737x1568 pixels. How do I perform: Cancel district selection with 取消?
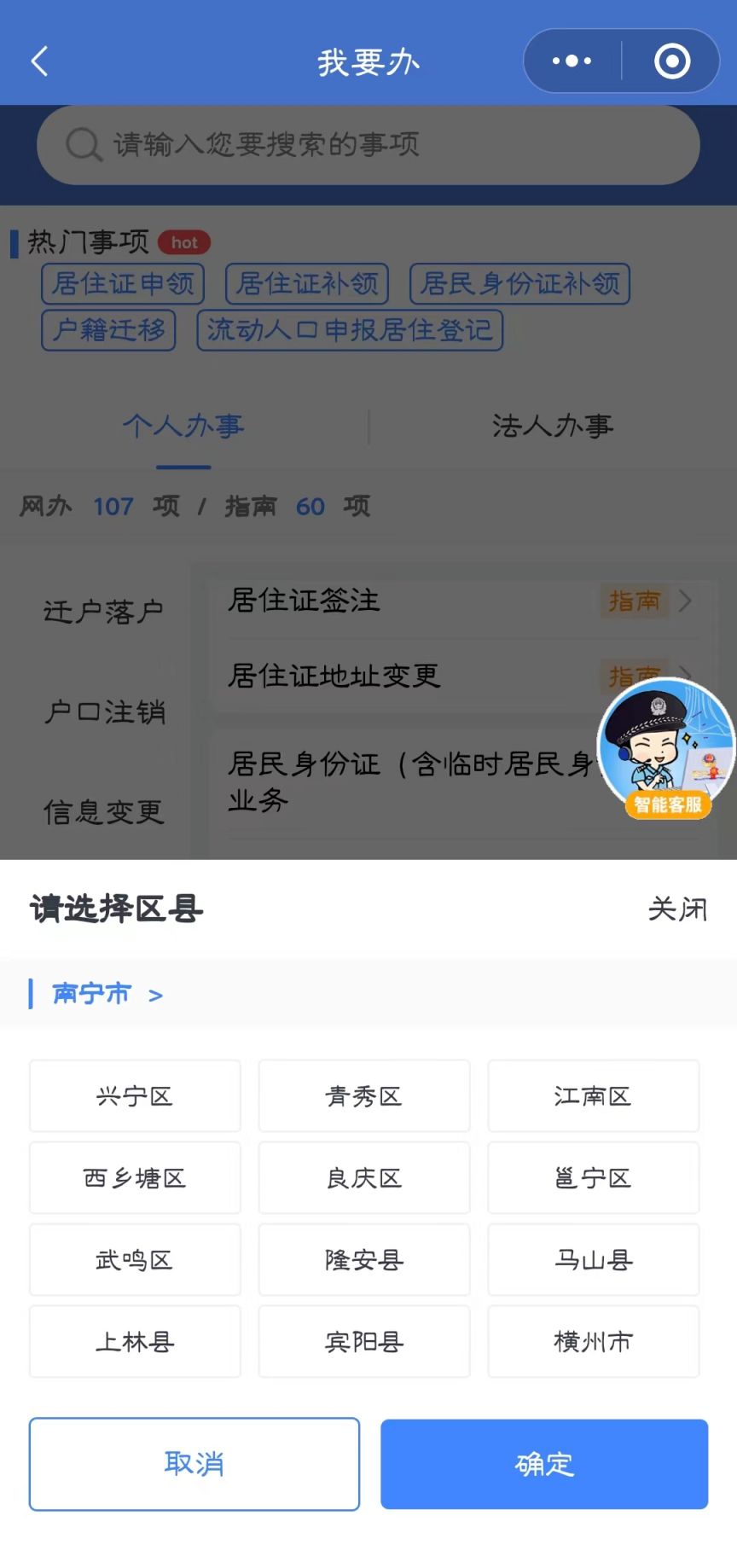194,1464
